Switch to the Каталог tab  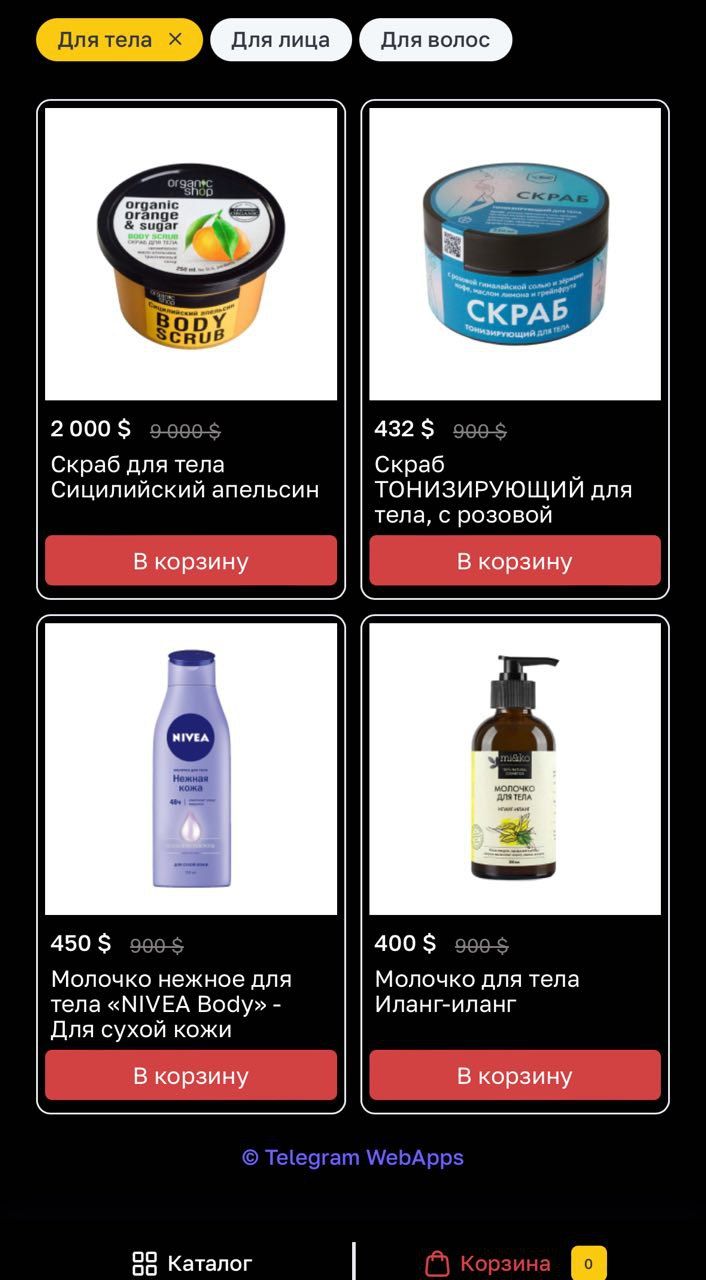[x=193, y=1263]
